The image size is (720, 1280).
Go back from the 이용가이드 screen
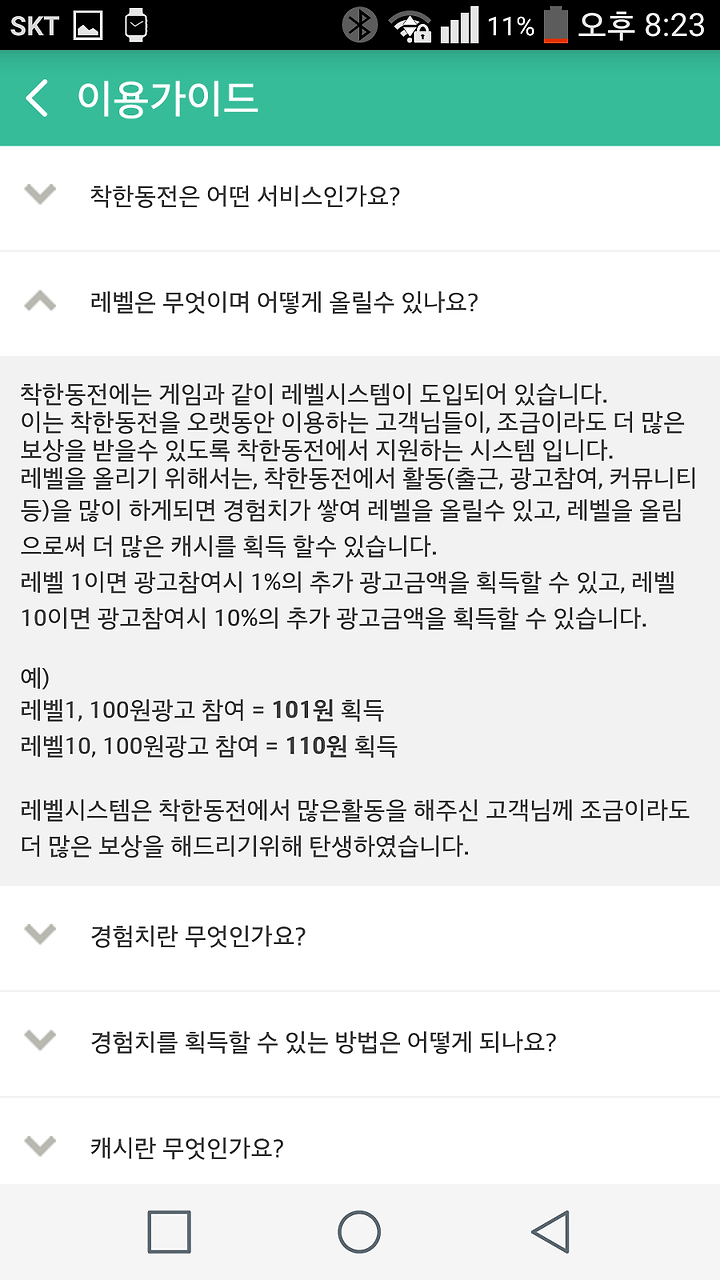click(x=37, y=98)
